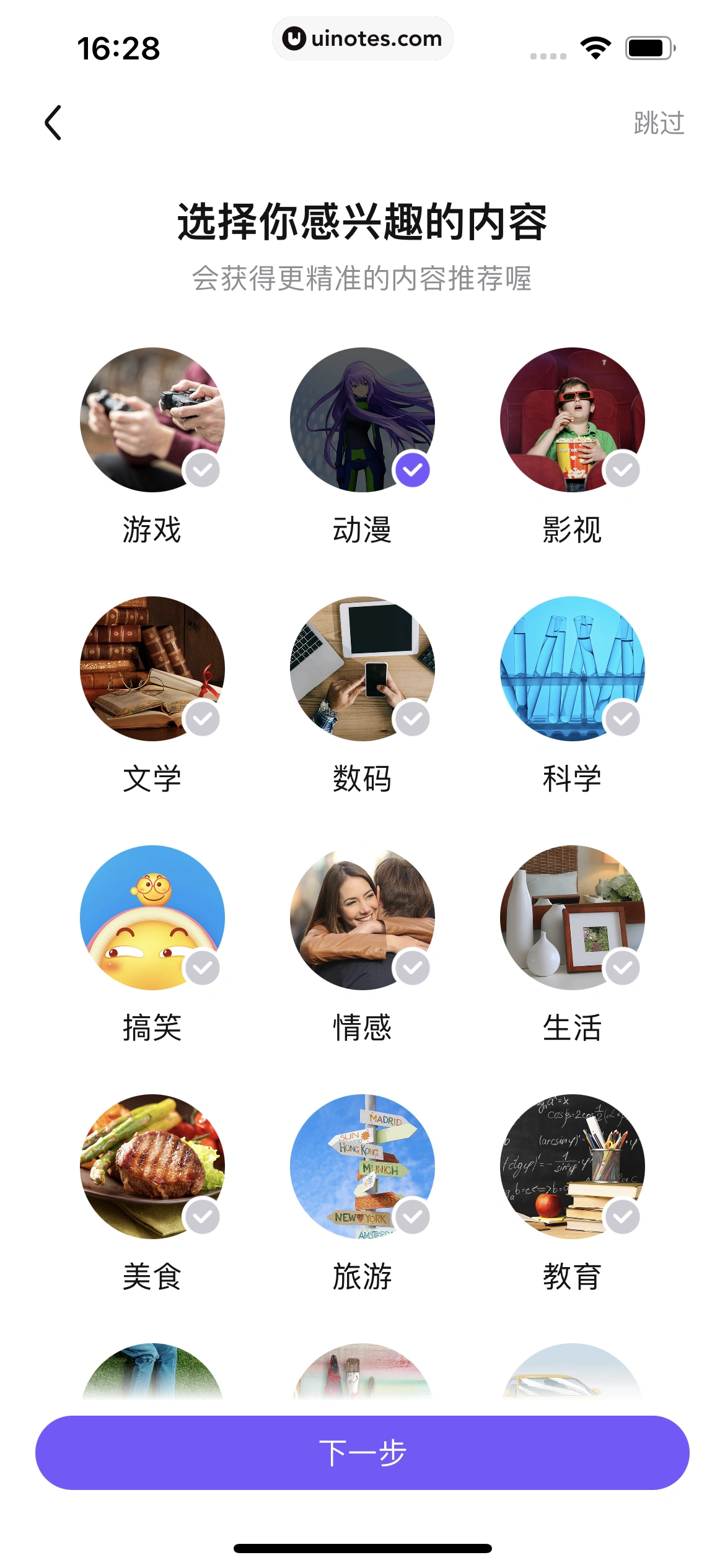Viewport: 725px width, 1568px height.
Task: Tap the 教育 interest category
Action: (x=573, y=1167)
